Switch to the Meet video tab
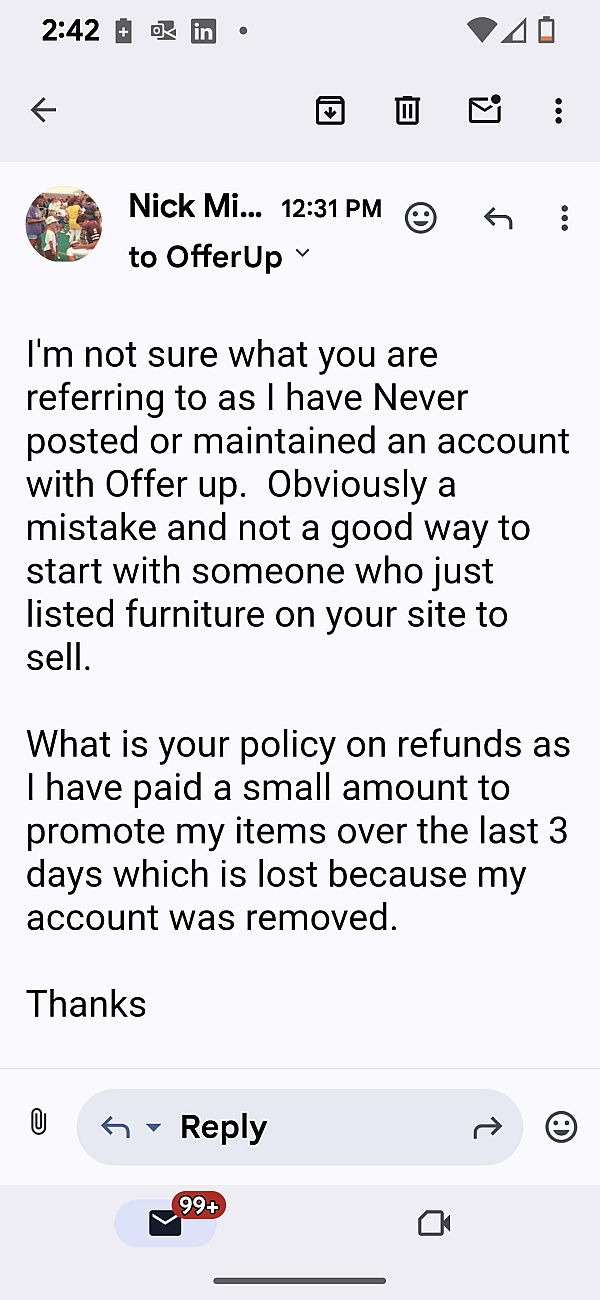 [x=434, y=1223]
